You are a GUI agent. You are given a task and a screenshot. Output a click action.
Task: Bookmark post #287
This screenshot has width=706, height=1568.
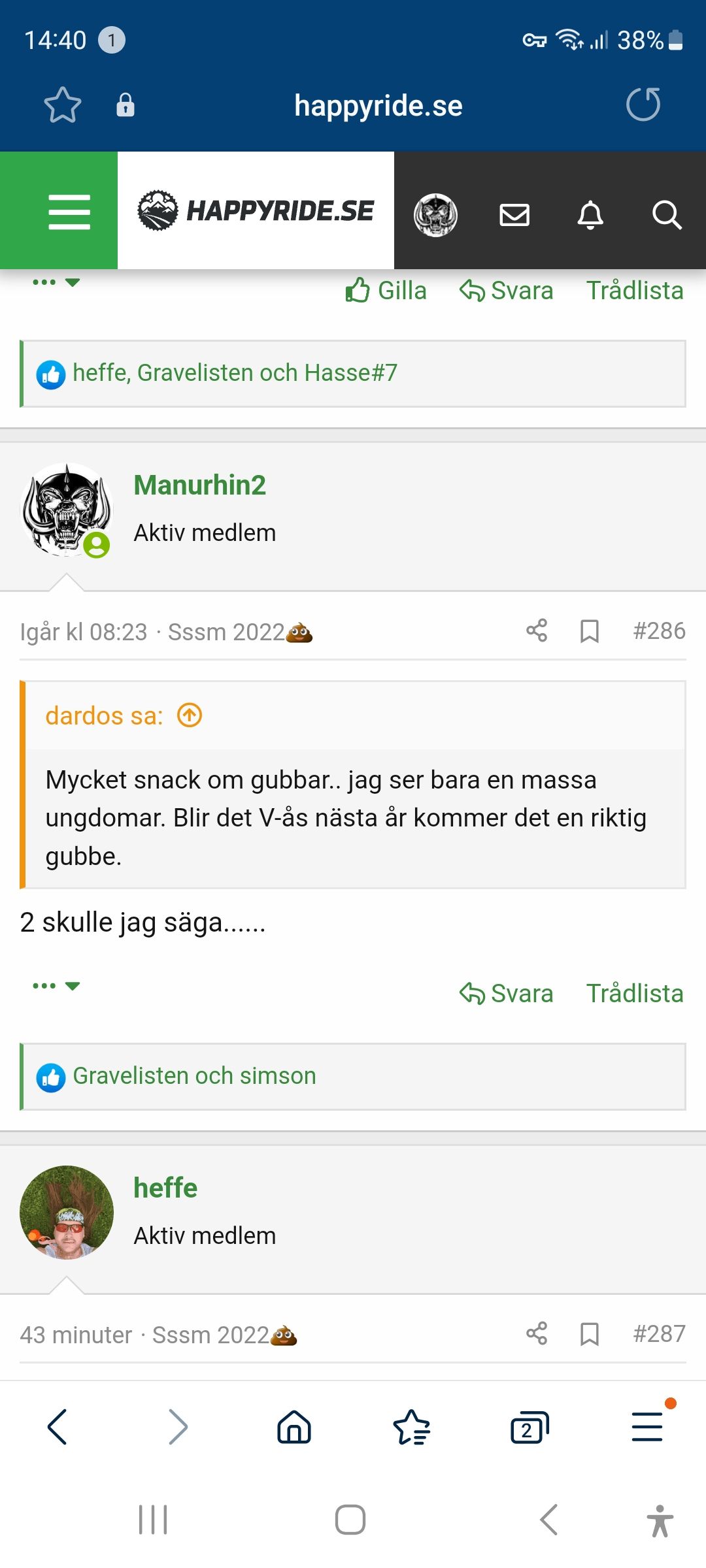(x=589, y=1334)
